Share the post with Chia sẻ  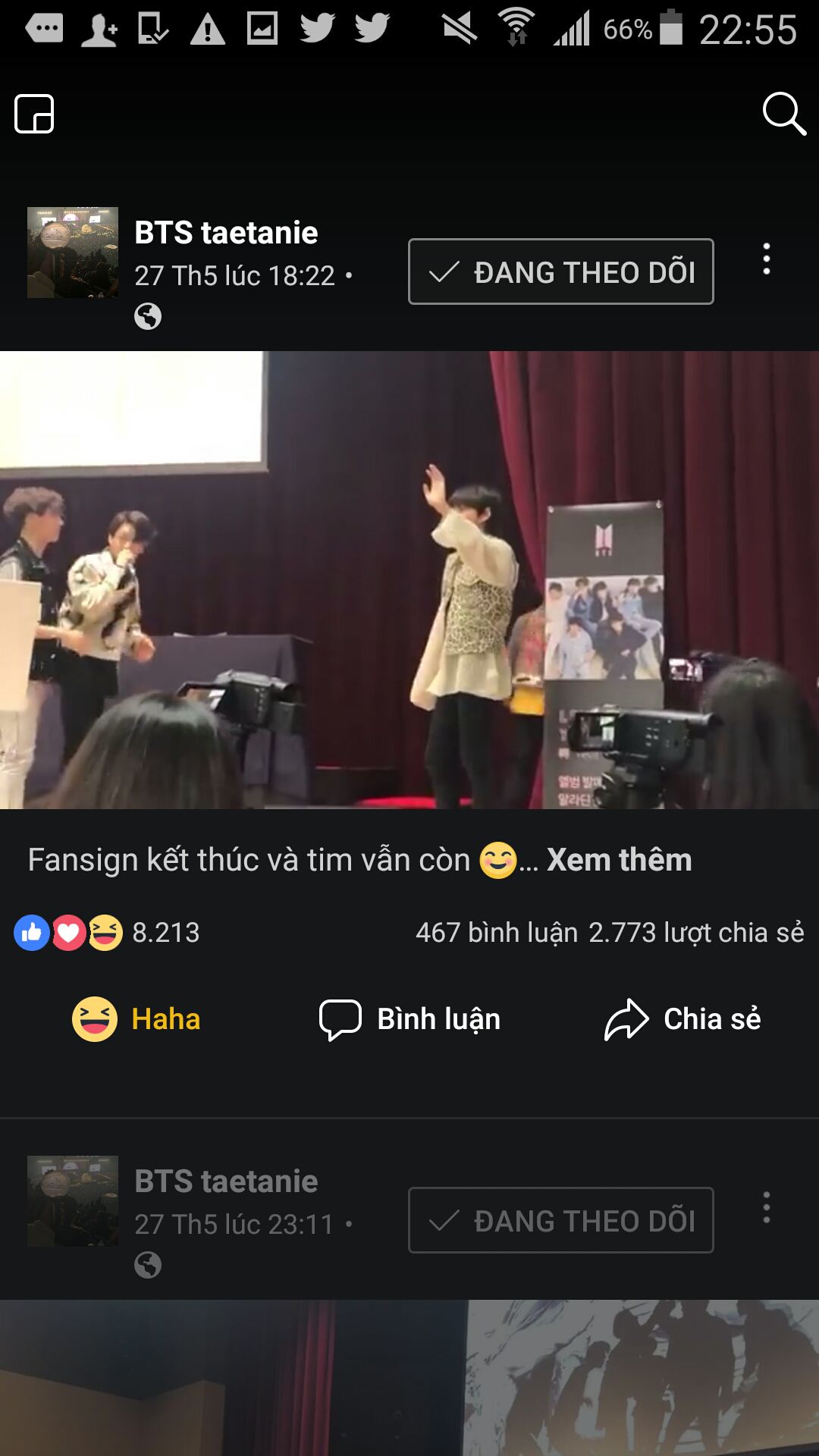tap(682, 1019)
